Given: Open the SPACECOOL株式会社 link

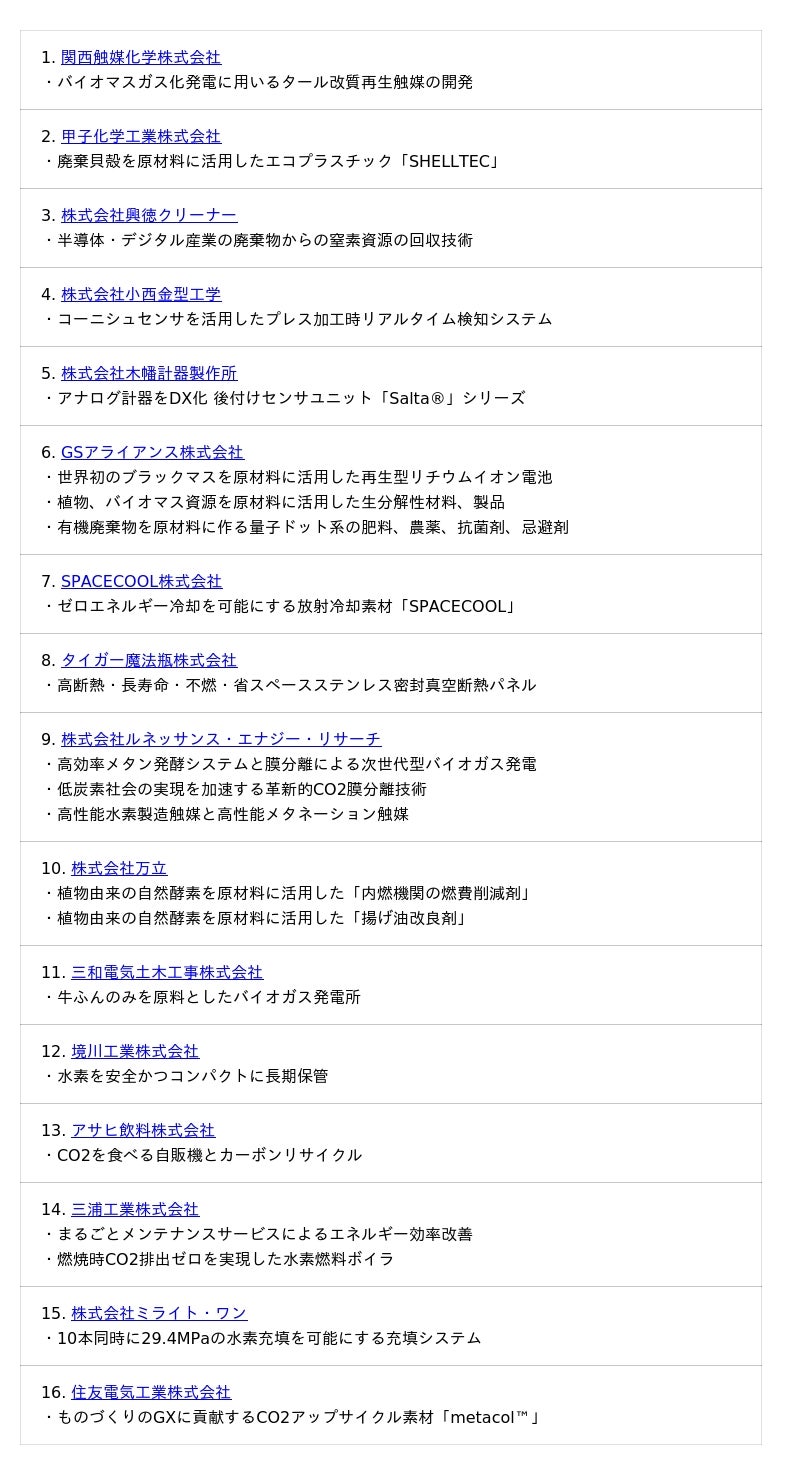Looking at the screenshot, I should (x=141, y=582).
